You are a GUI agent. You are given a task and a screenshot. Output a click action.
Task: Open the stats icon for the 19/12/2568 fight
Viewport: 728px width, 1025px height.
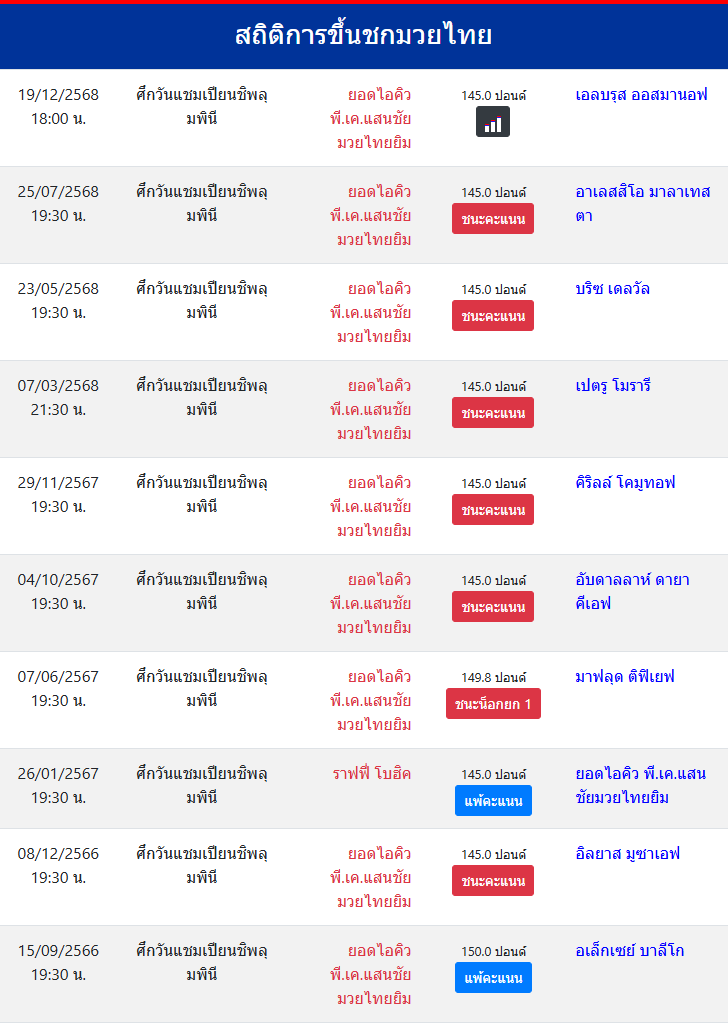(492, 122)
